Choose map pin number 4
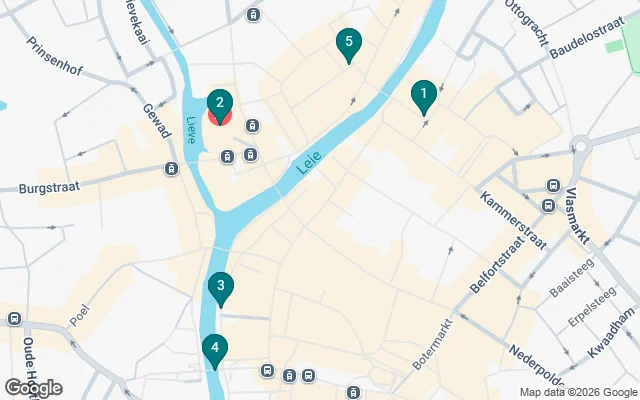 (x=213, y=350)
